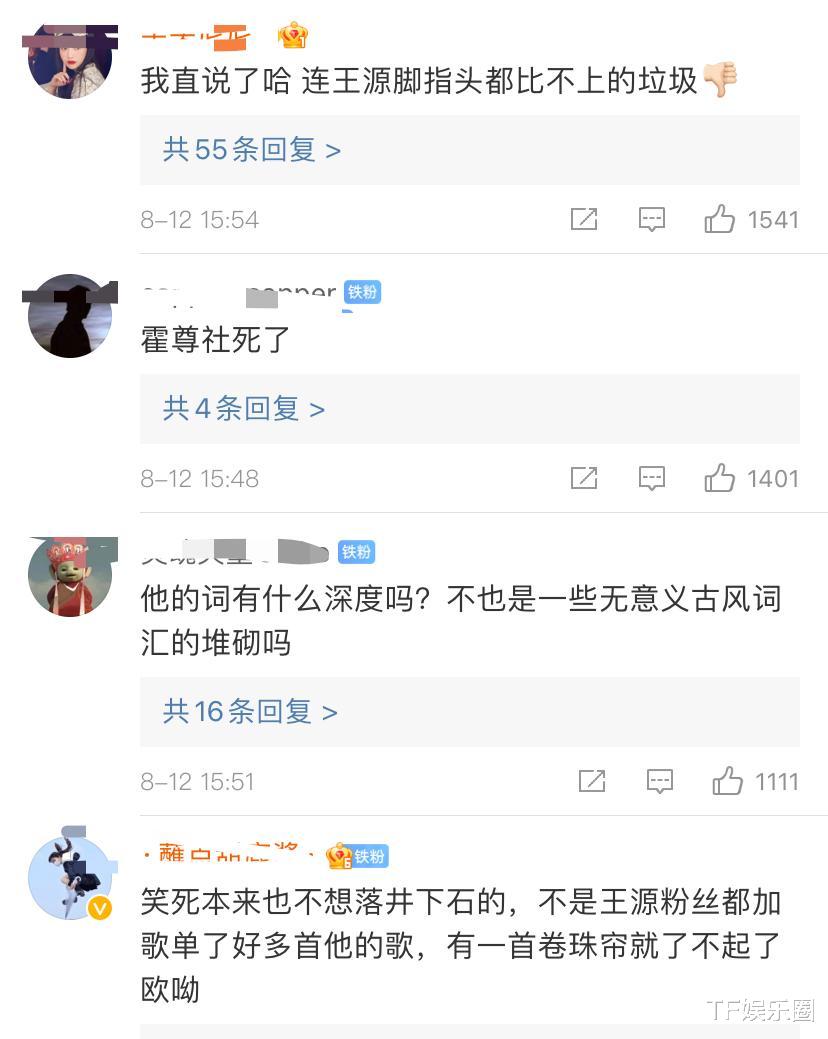The height and width of the screenshot is (1039, 828).
Task: Expand the 4 replies under 霍尊社死了
Action: [242, 409]
